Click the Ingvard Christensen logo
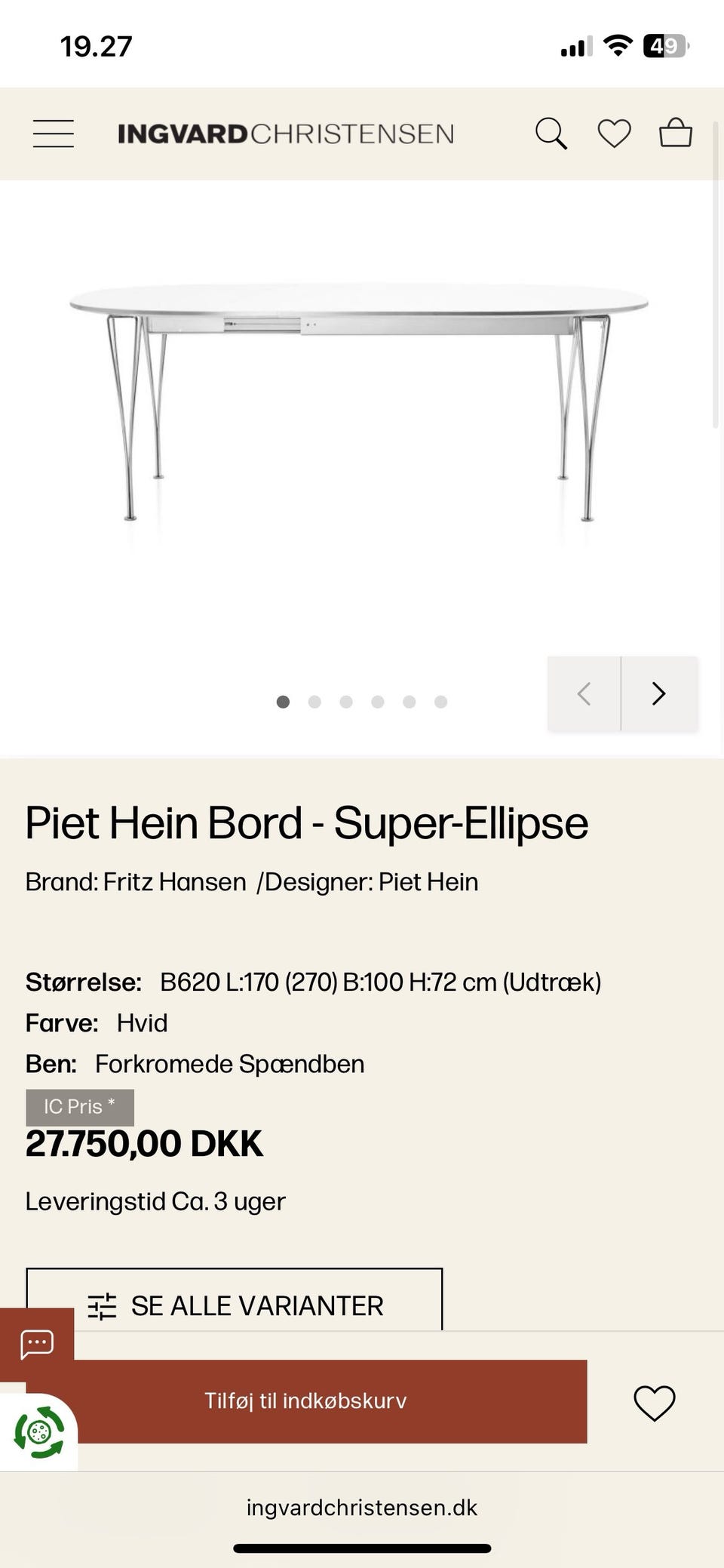This screenshot has height=1568, width=724. click(x=285, y=133)
